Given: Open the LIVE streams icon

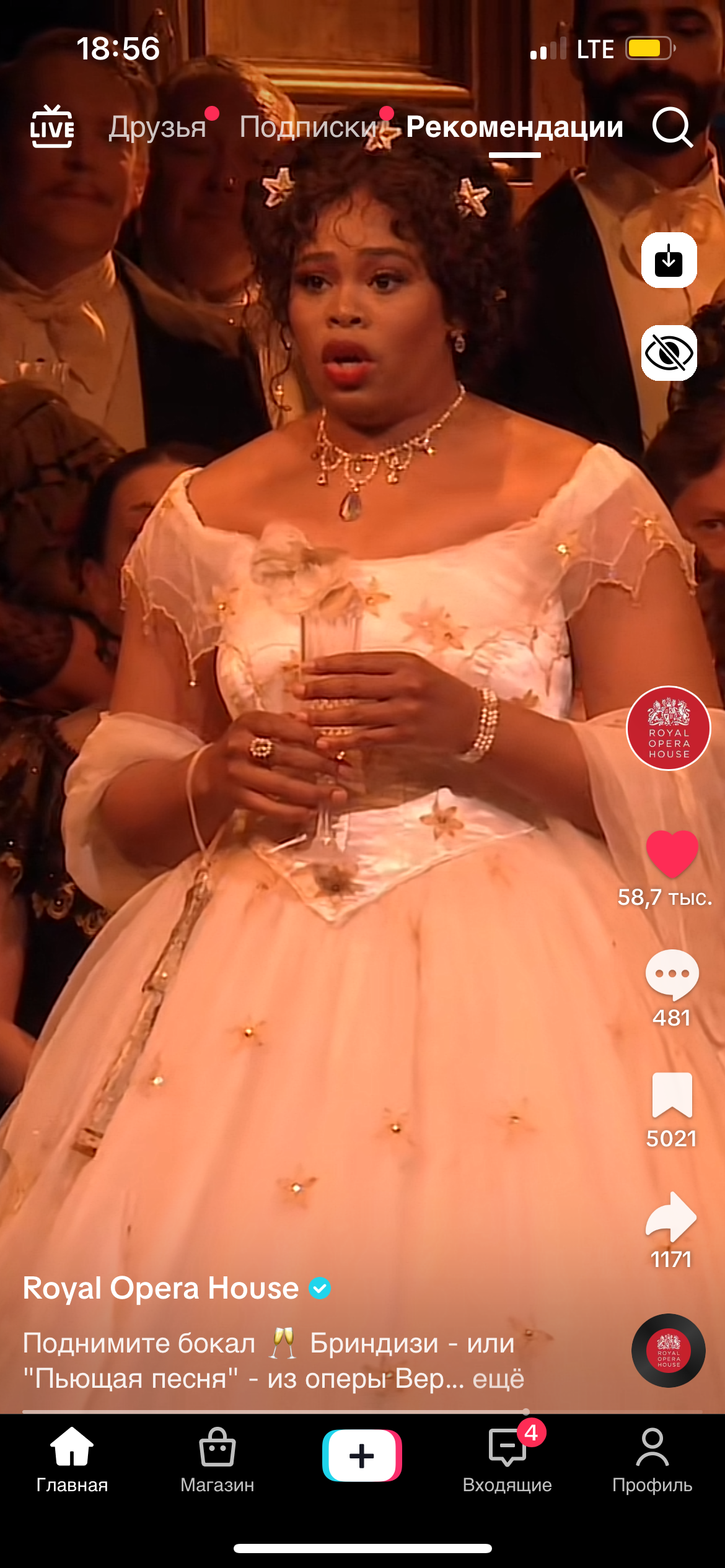Looking at the screenshot, I should 52,127.
